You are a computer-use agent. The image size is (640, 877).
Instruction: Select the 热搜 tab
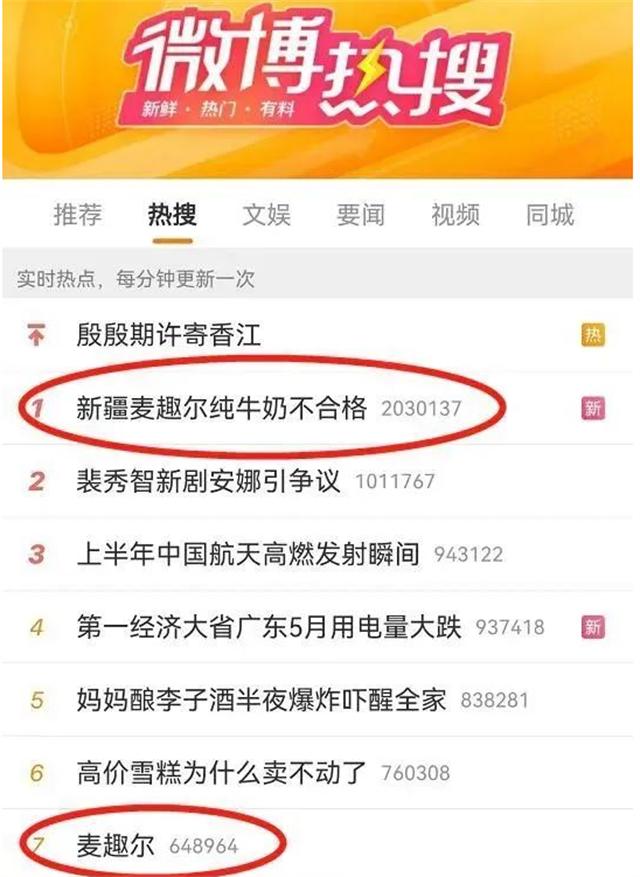coord(172,215)
